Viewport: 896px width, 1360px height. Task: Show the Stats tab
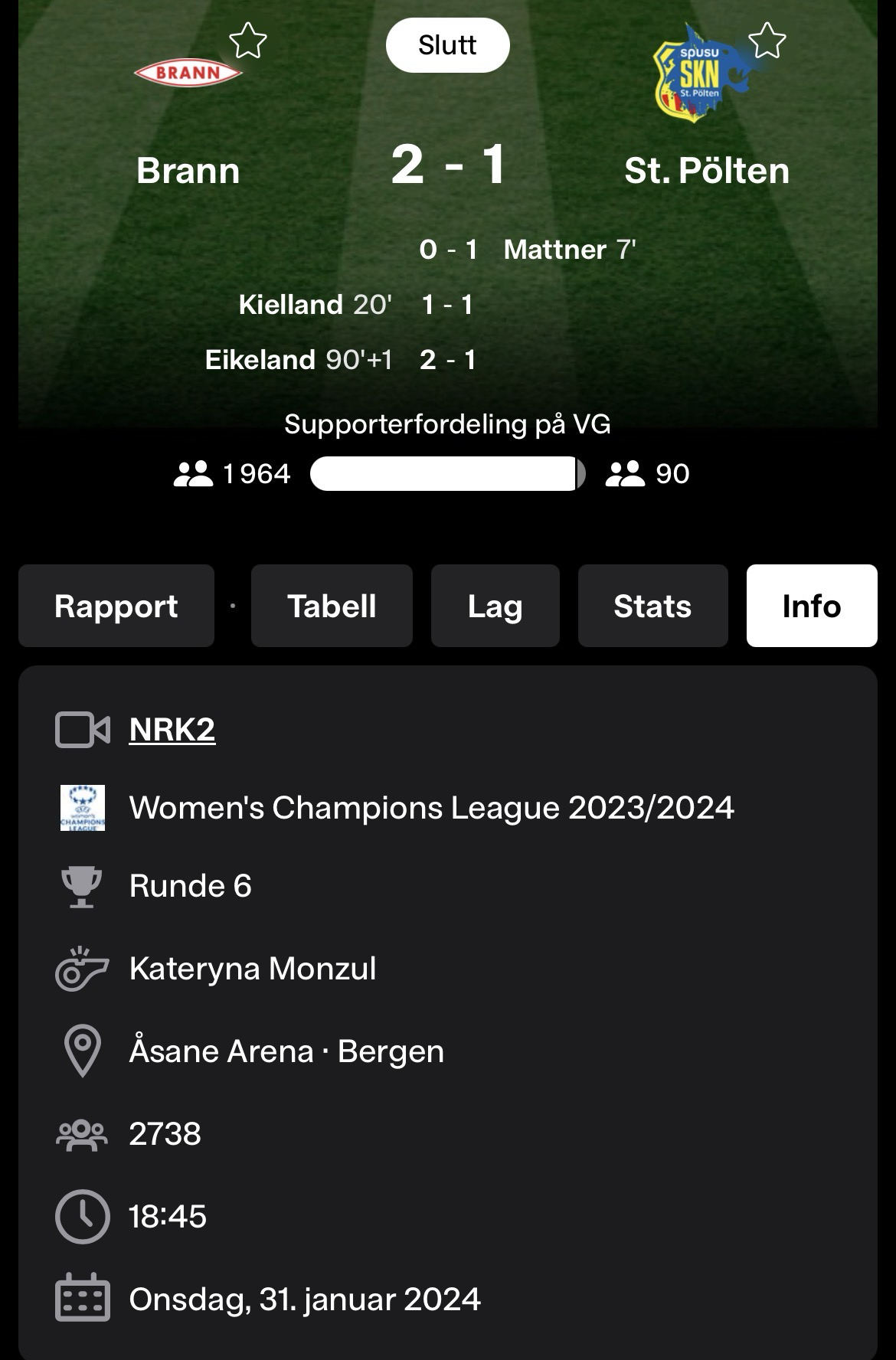pyautogui.click(x=652, y=606)
